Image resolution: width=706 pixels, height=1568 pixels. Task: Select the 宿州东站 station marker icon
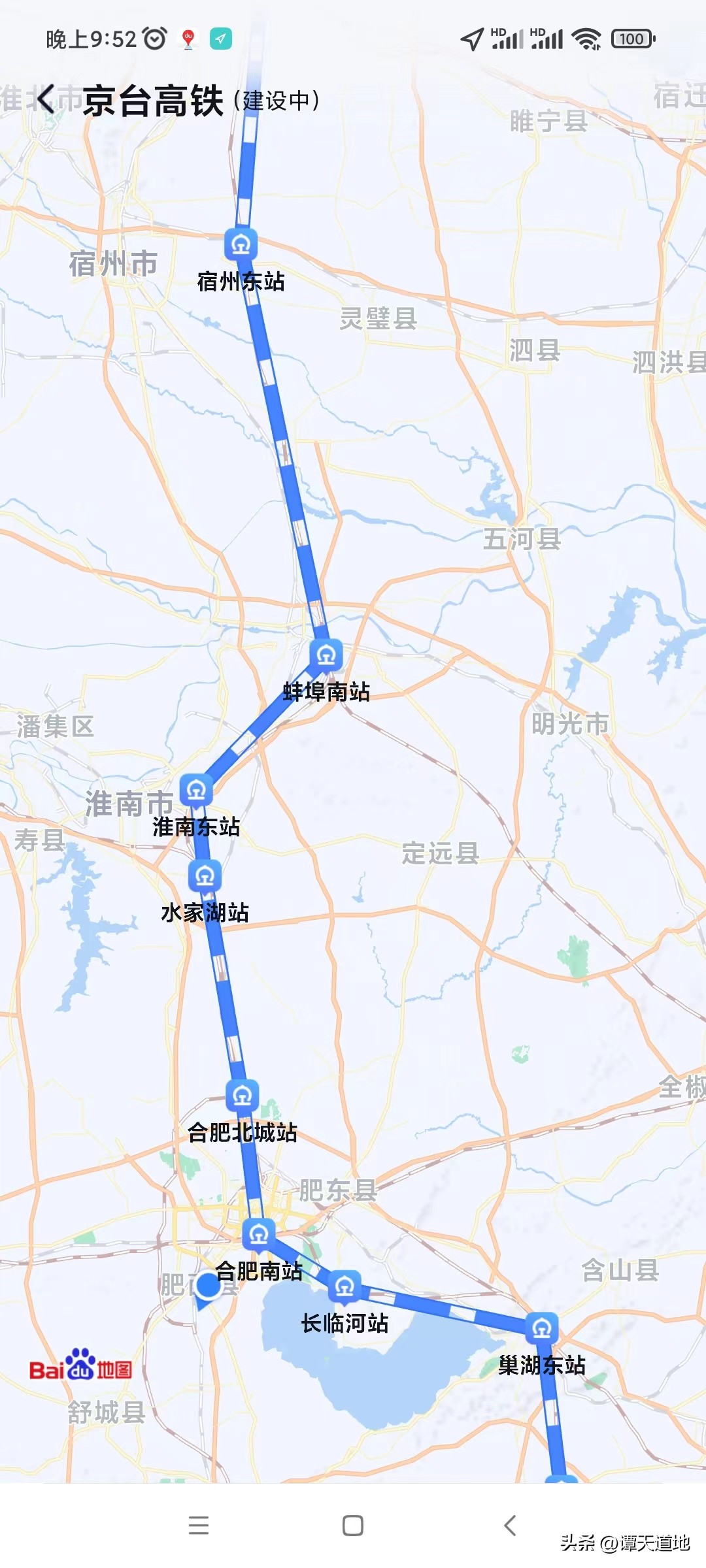point(240,243)
